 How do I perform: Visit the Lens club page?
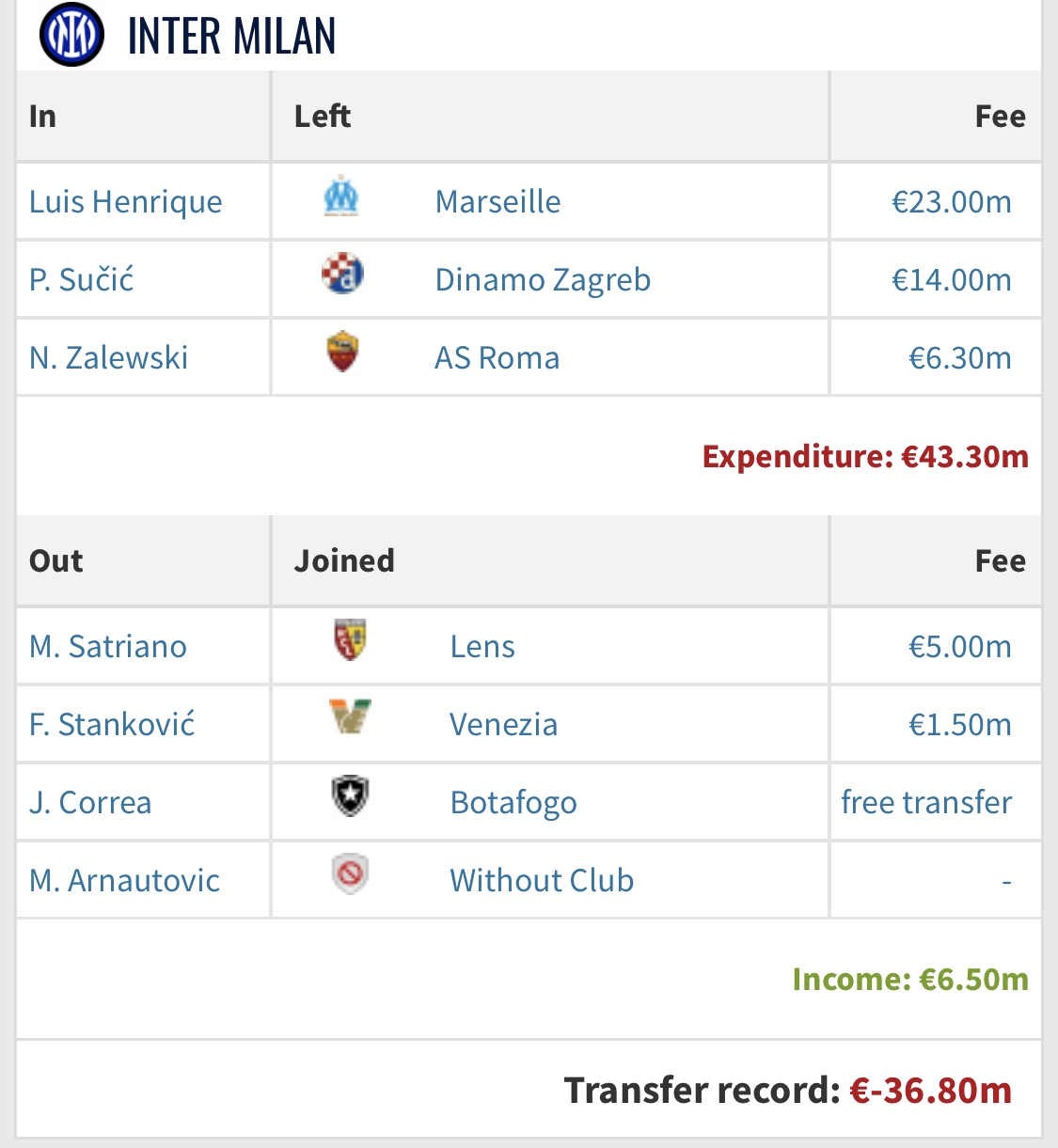(x=482, y=647)
